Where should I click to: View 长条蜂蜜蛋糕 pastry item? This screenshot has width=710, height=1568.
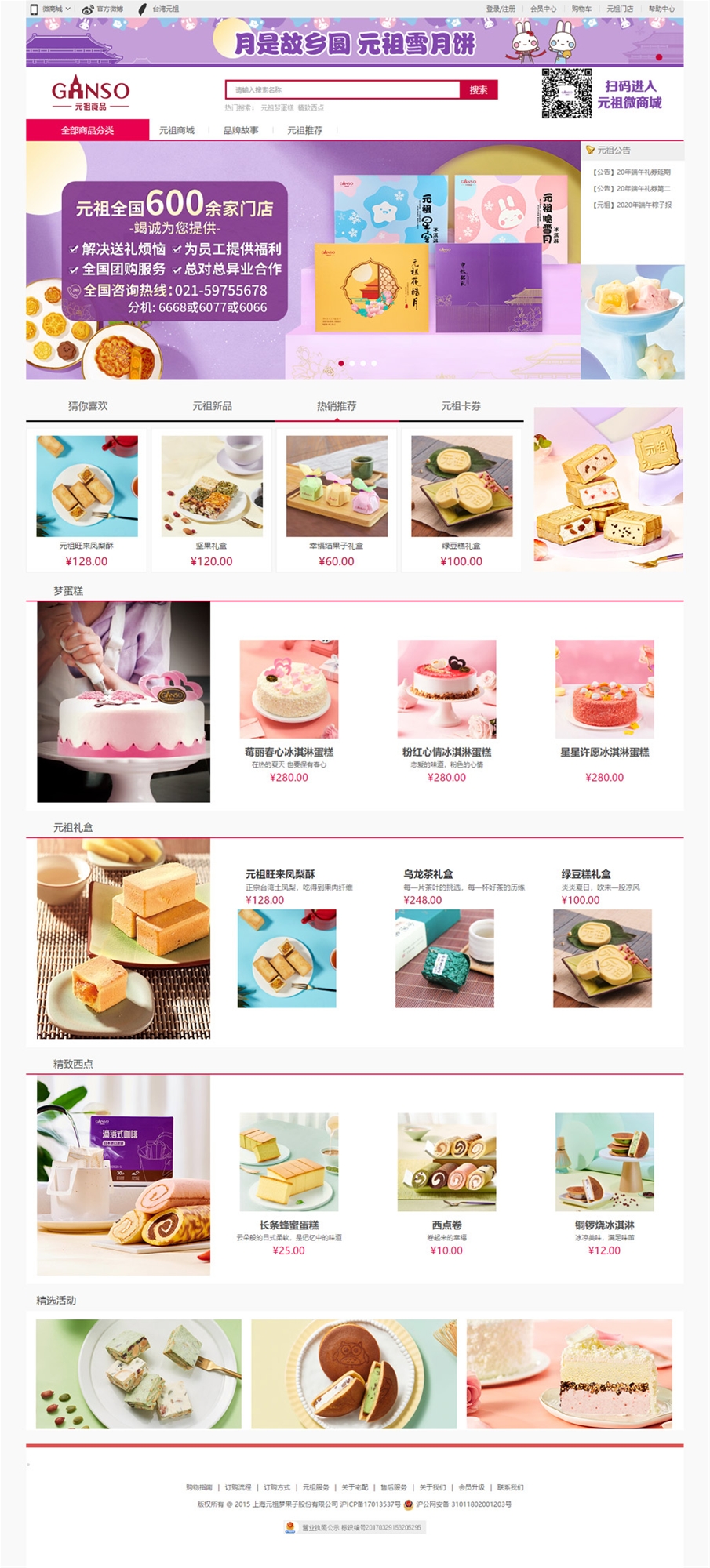[289, 1181]
